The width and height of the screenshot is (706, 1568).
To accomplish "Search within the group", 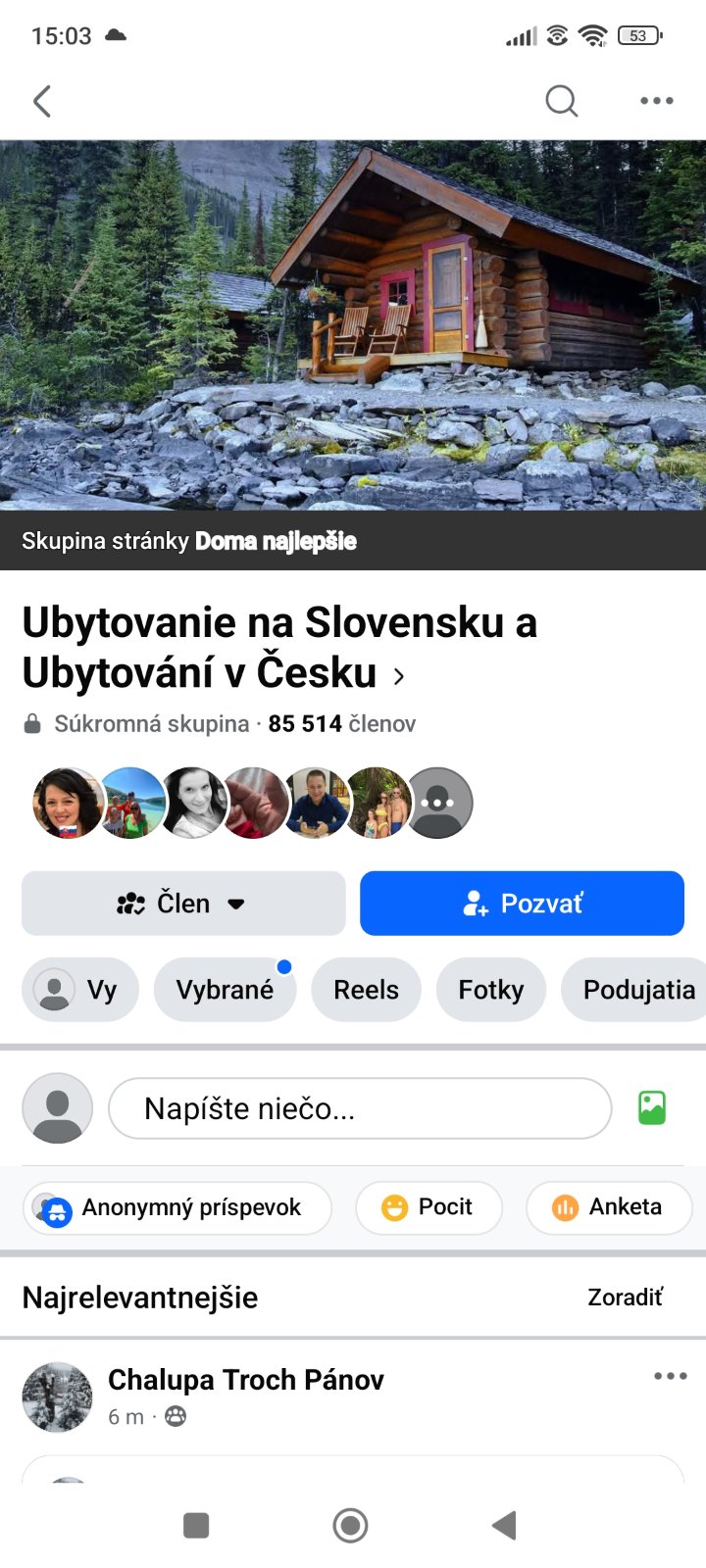I will click(561, 101).
